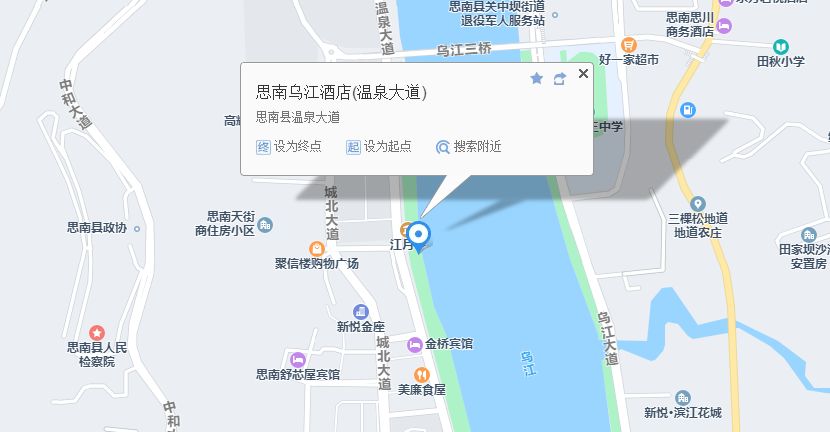This screenshot has width=830, height=432.
Task: Open 聚信楼购物广场 on the map
Action: click(x=316, y=249)
